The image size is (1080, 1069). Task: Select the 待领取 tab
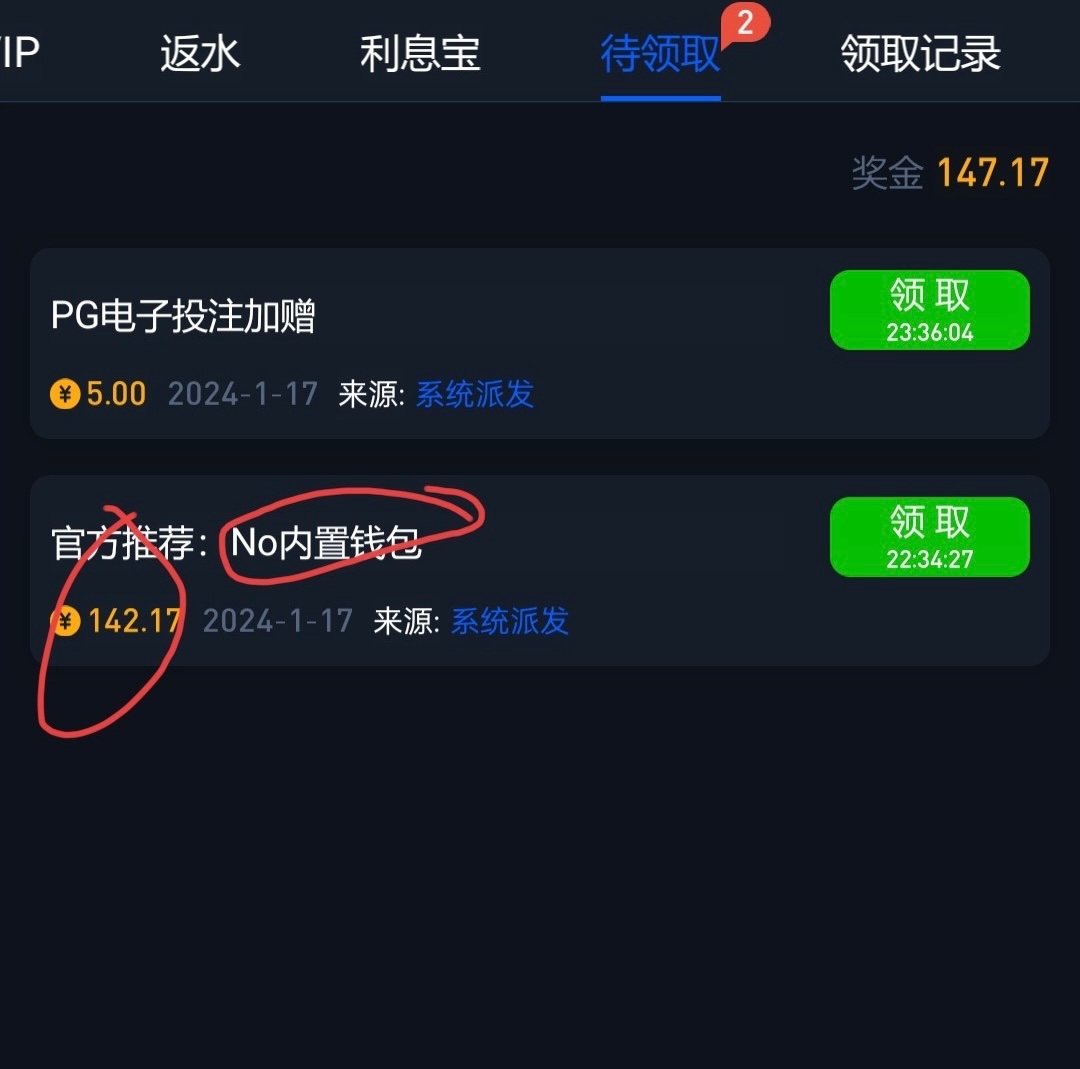click(x=660, y=54)
